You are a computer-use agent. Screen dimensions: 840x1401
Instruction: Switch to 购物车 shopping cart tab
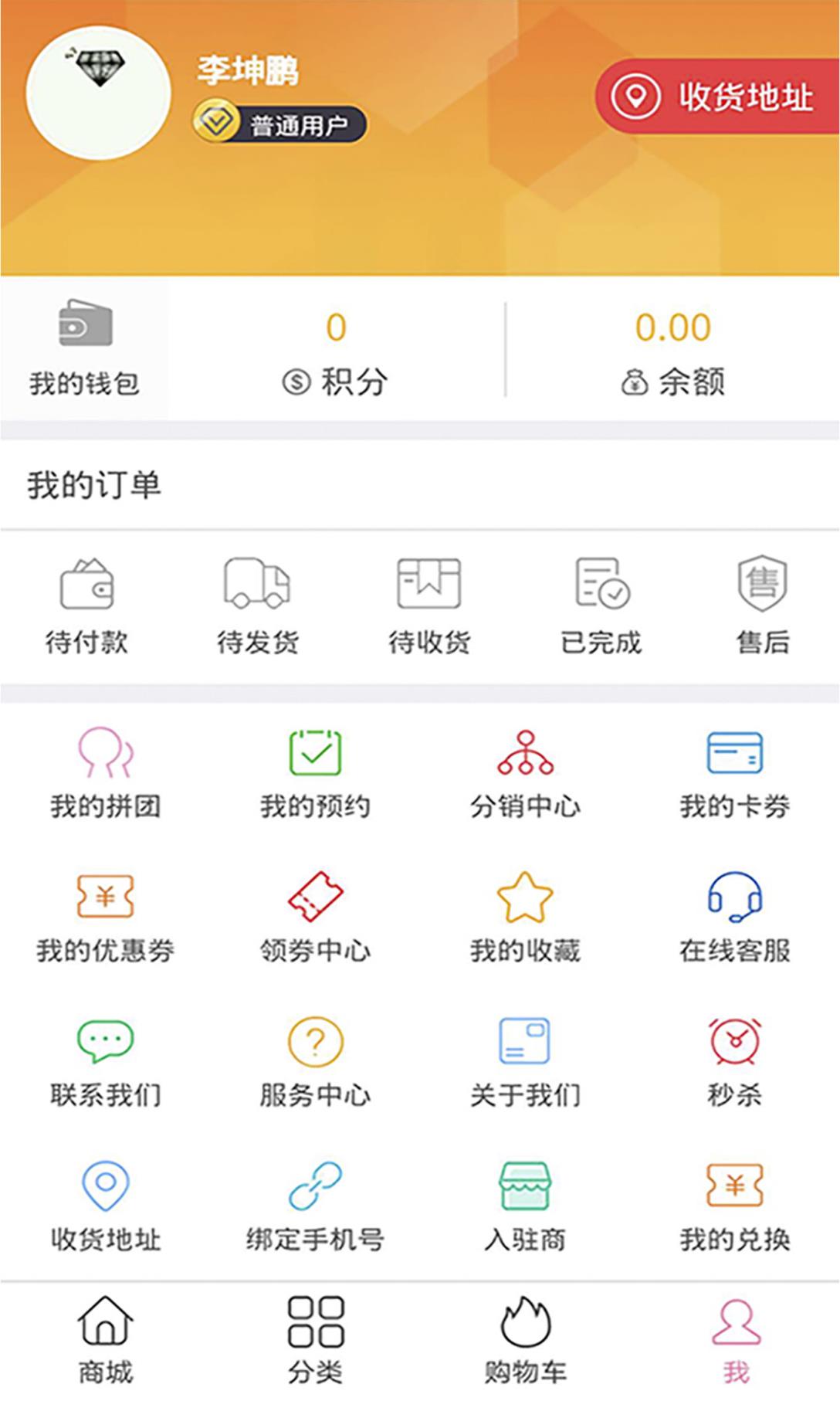tap(525, 1340)
